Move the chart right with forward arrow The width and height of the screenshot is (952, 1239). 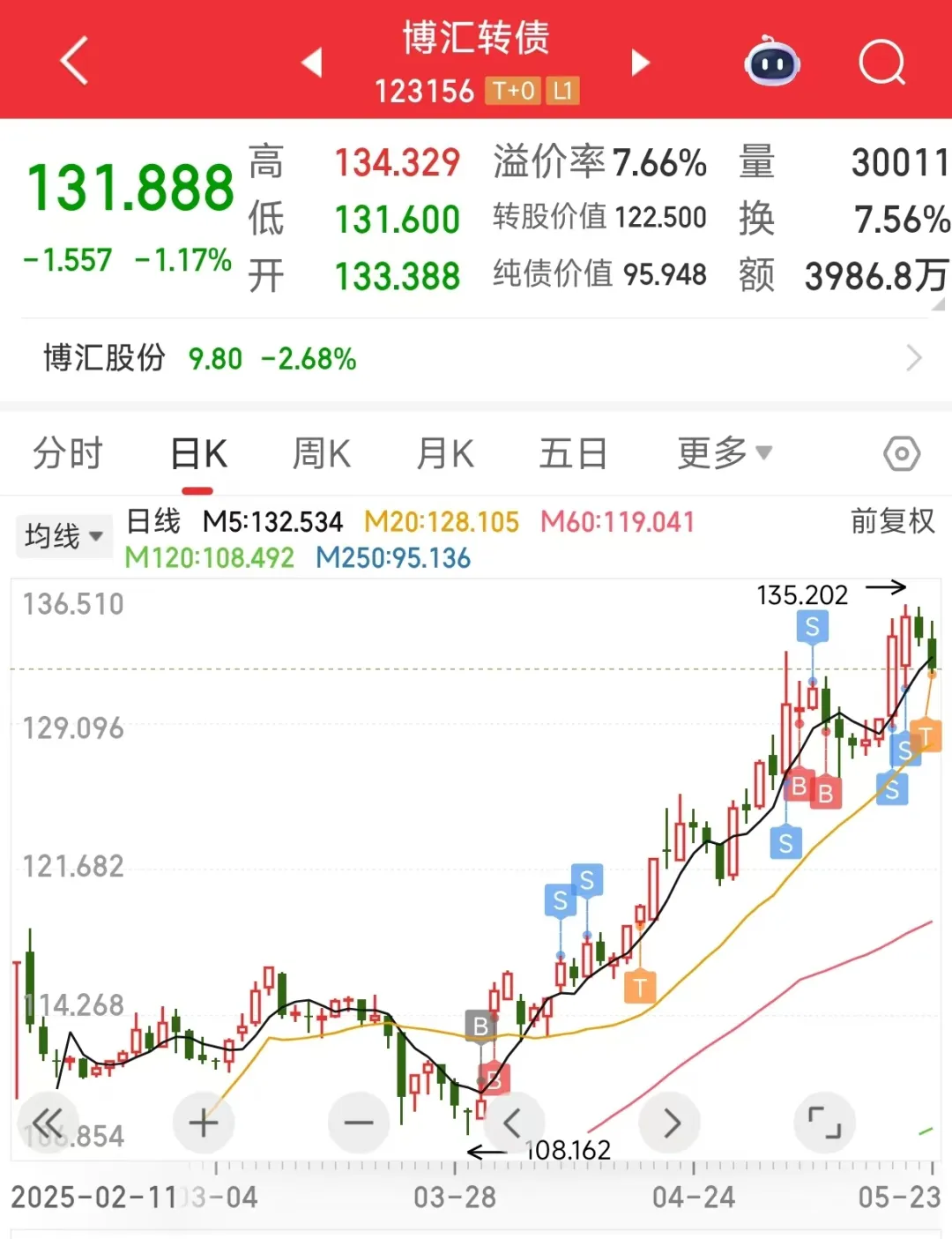[x=671, y=1123]
